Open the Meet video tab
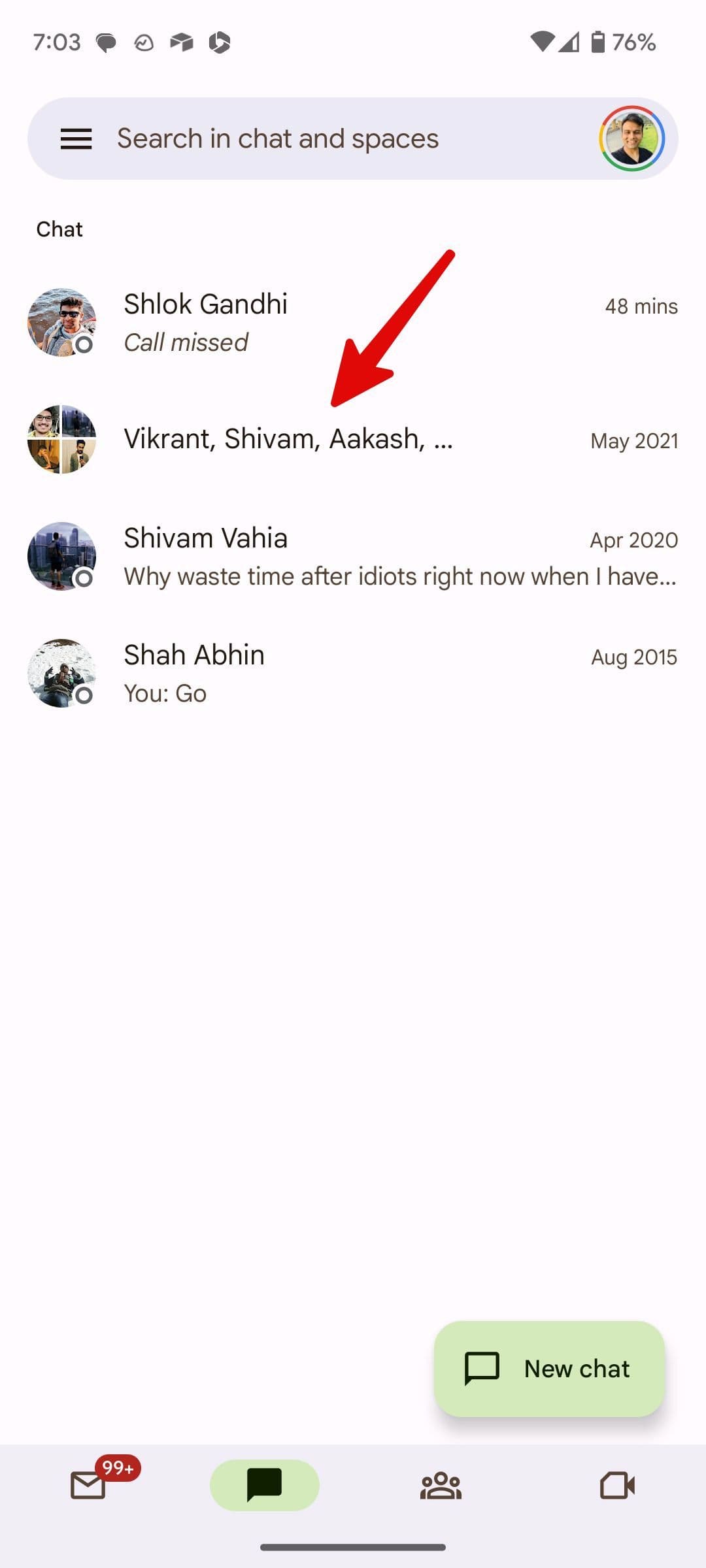Viewport: 706px width, 1568px height. (618, 1486)
